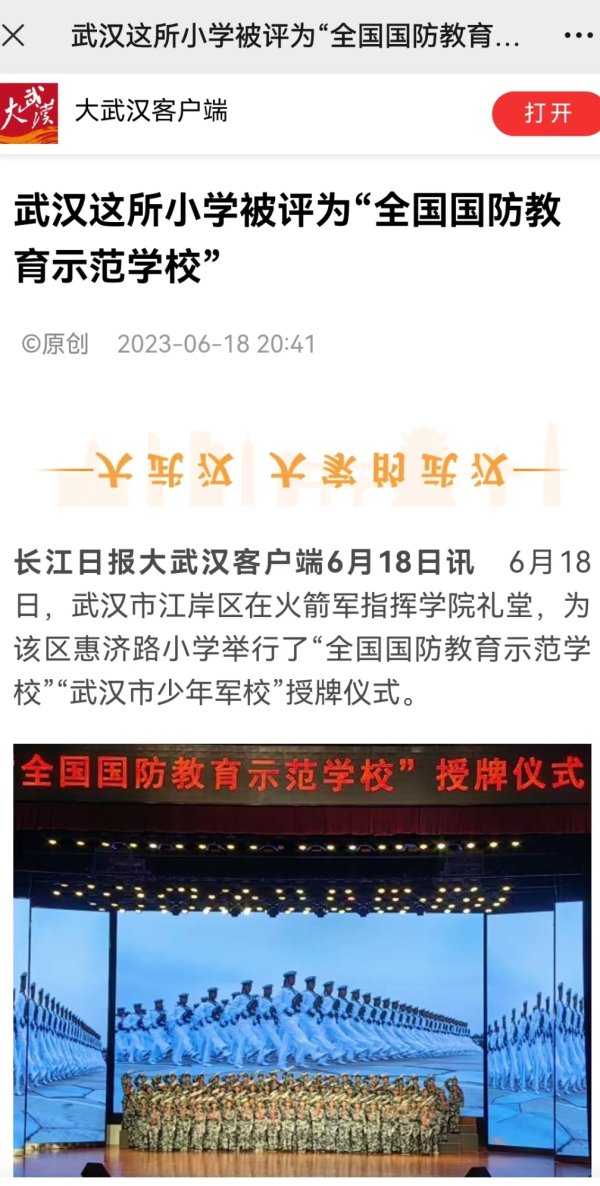View the ceremony photo full screen
The width and height of the screenshot is (600, 1186).
tap(301, 960)
